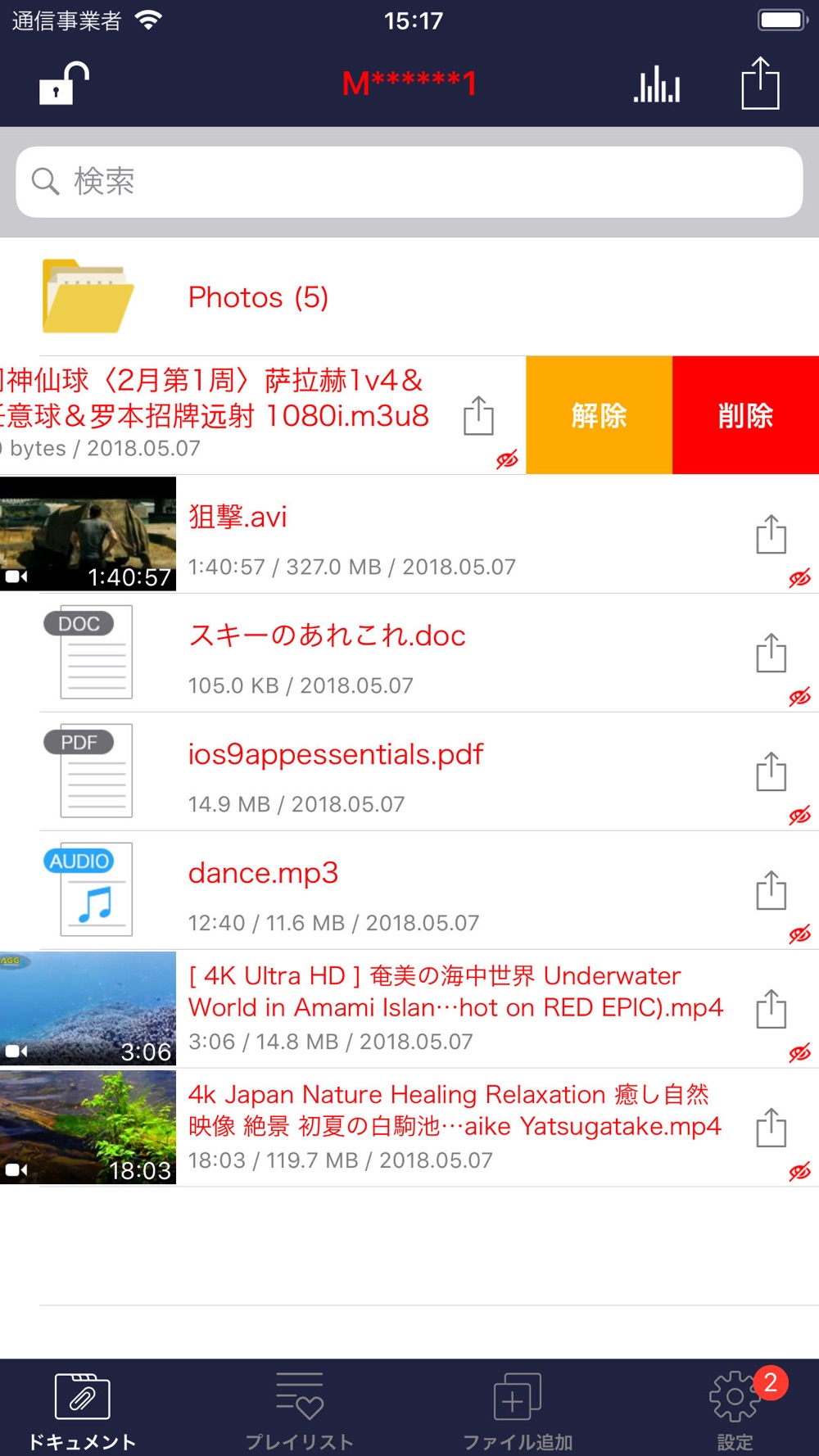The image size is (819, 1456).
Task: Tap the search field
Action: click(x=409, y=181)
